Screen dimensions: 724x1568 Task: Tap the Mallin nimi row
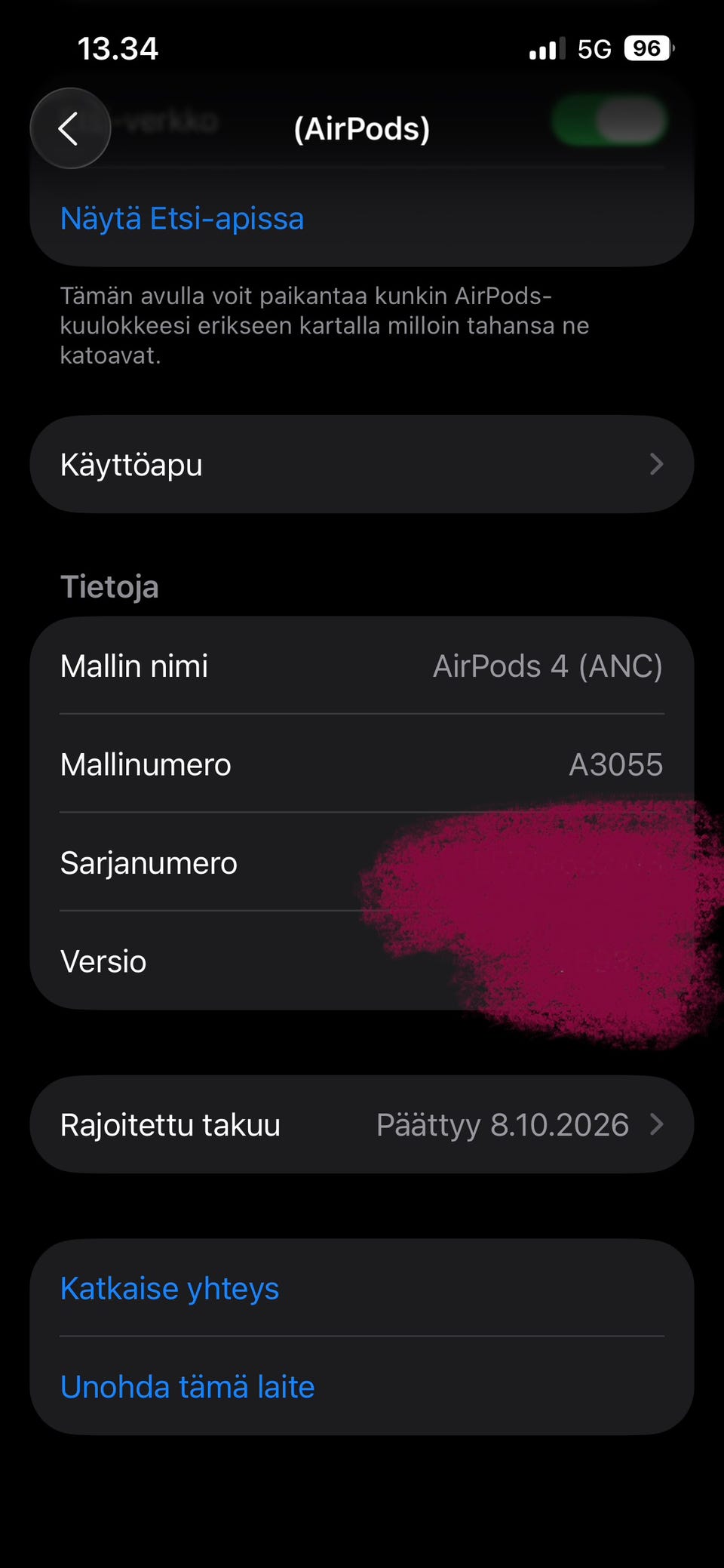360,666
